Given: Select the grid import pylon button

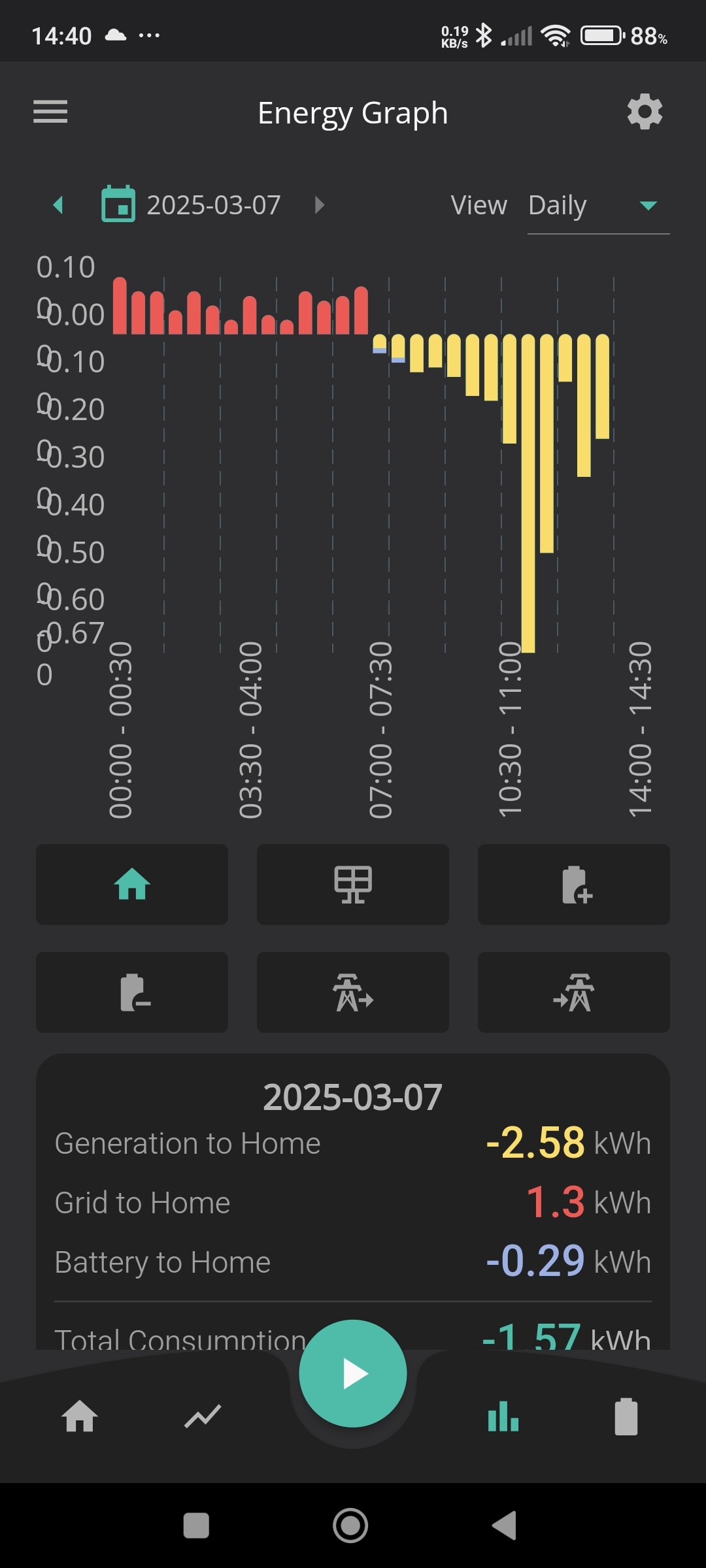Looking at the screenshot, I should pos(574,992).
